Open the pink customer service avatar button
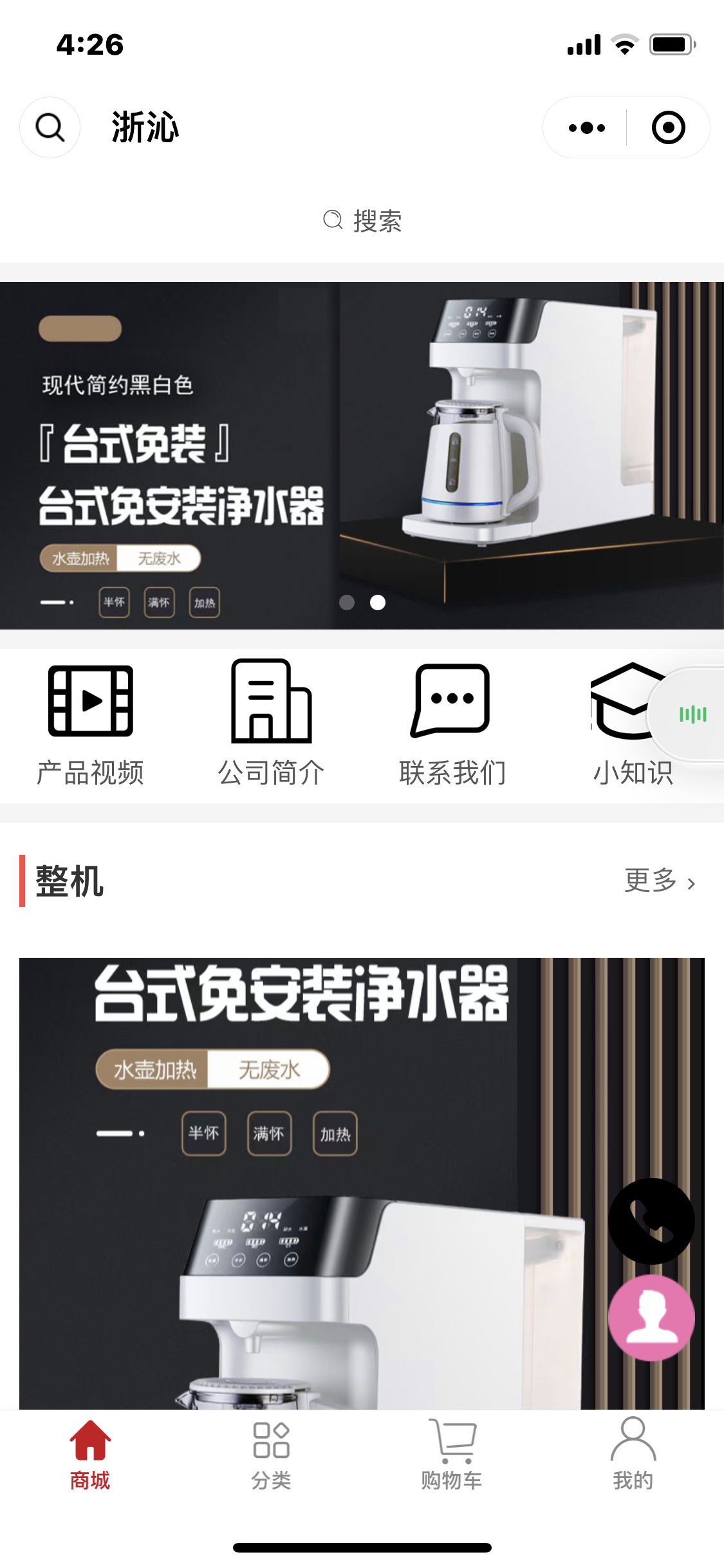 tap(651, 1318)
